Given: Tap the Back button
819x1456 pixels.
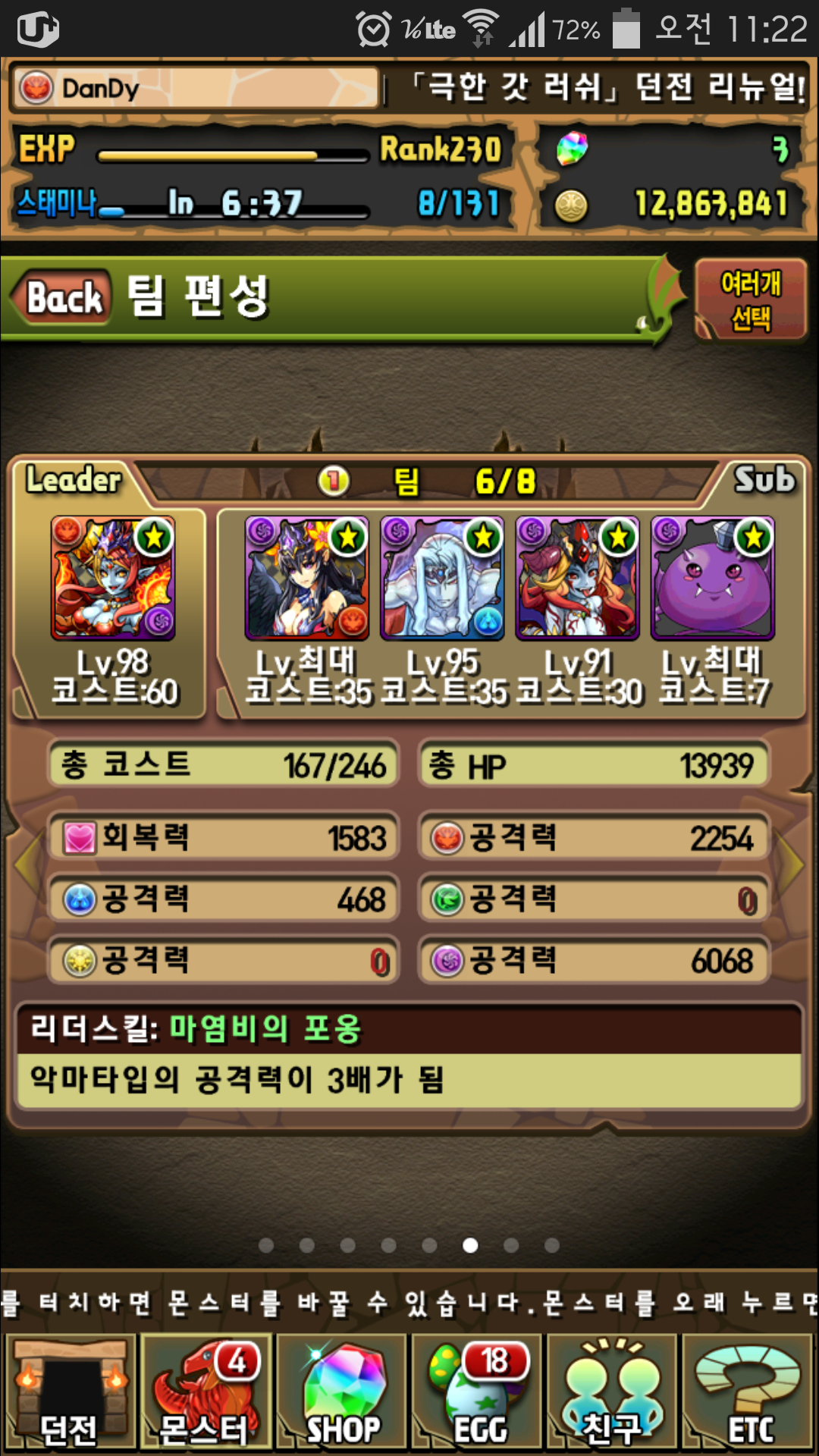Looking at the screenshot, I should [65, 297].
